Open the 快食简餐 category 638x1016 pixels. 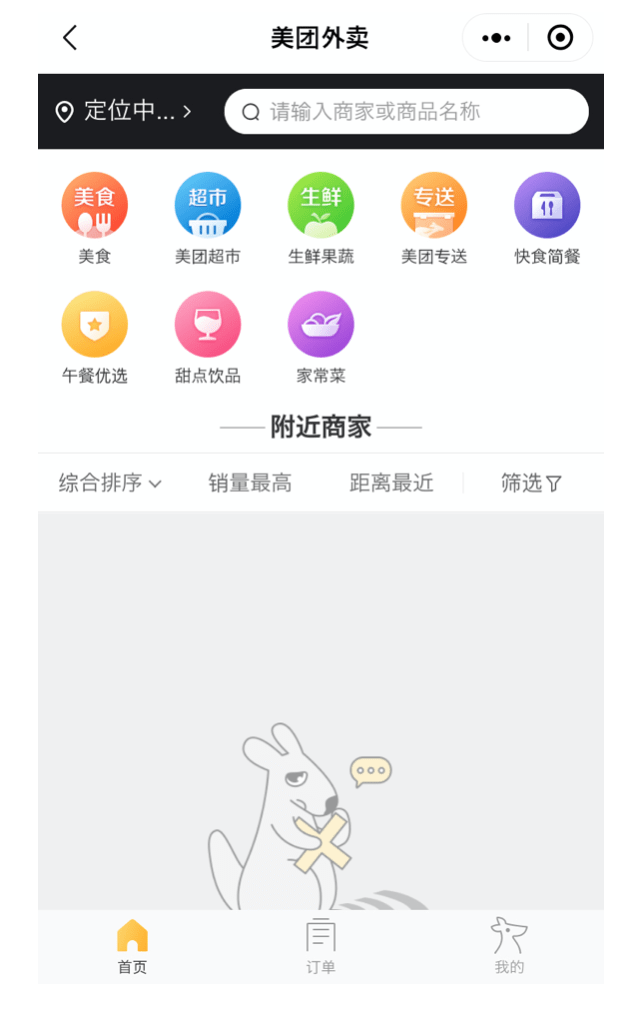click(547, 218)
